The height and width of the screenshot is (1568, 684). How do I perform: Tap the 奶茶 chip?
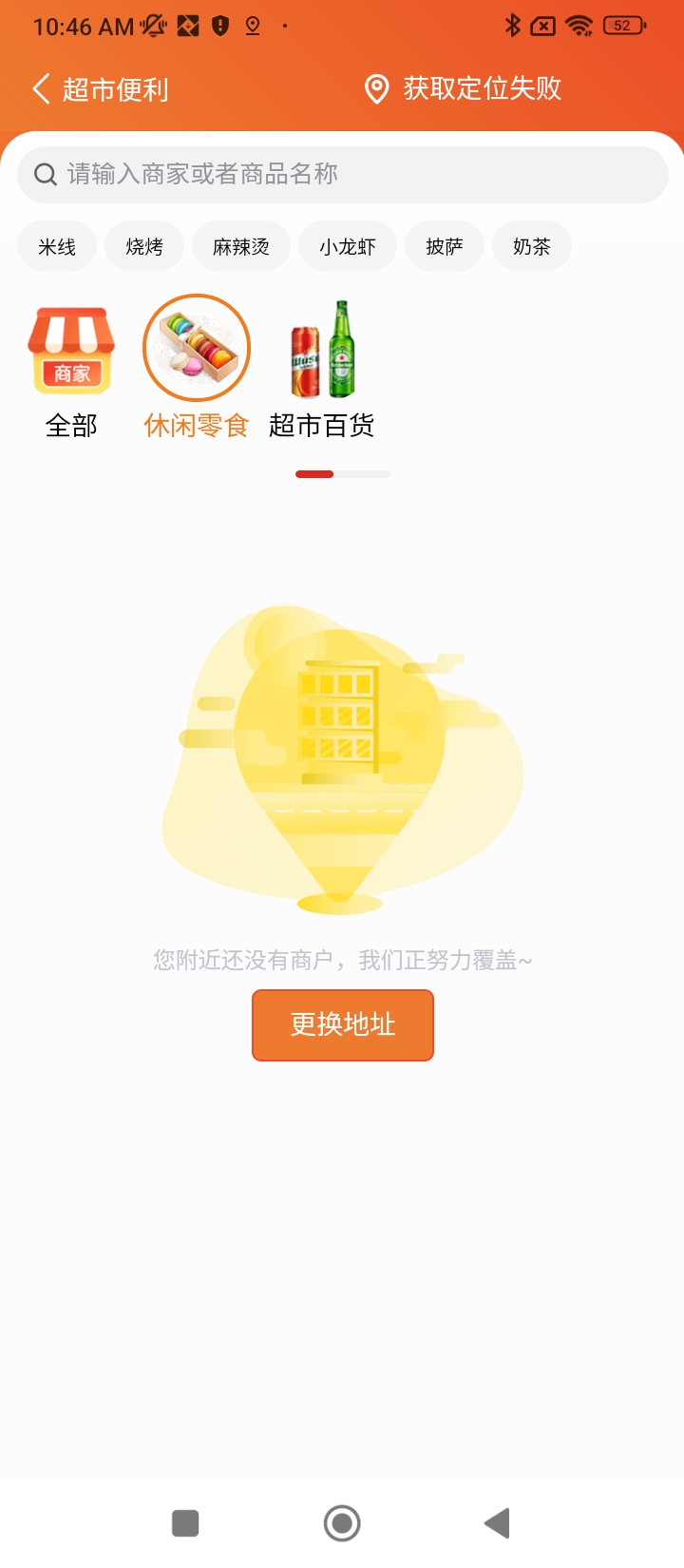(x=532, y=247)
